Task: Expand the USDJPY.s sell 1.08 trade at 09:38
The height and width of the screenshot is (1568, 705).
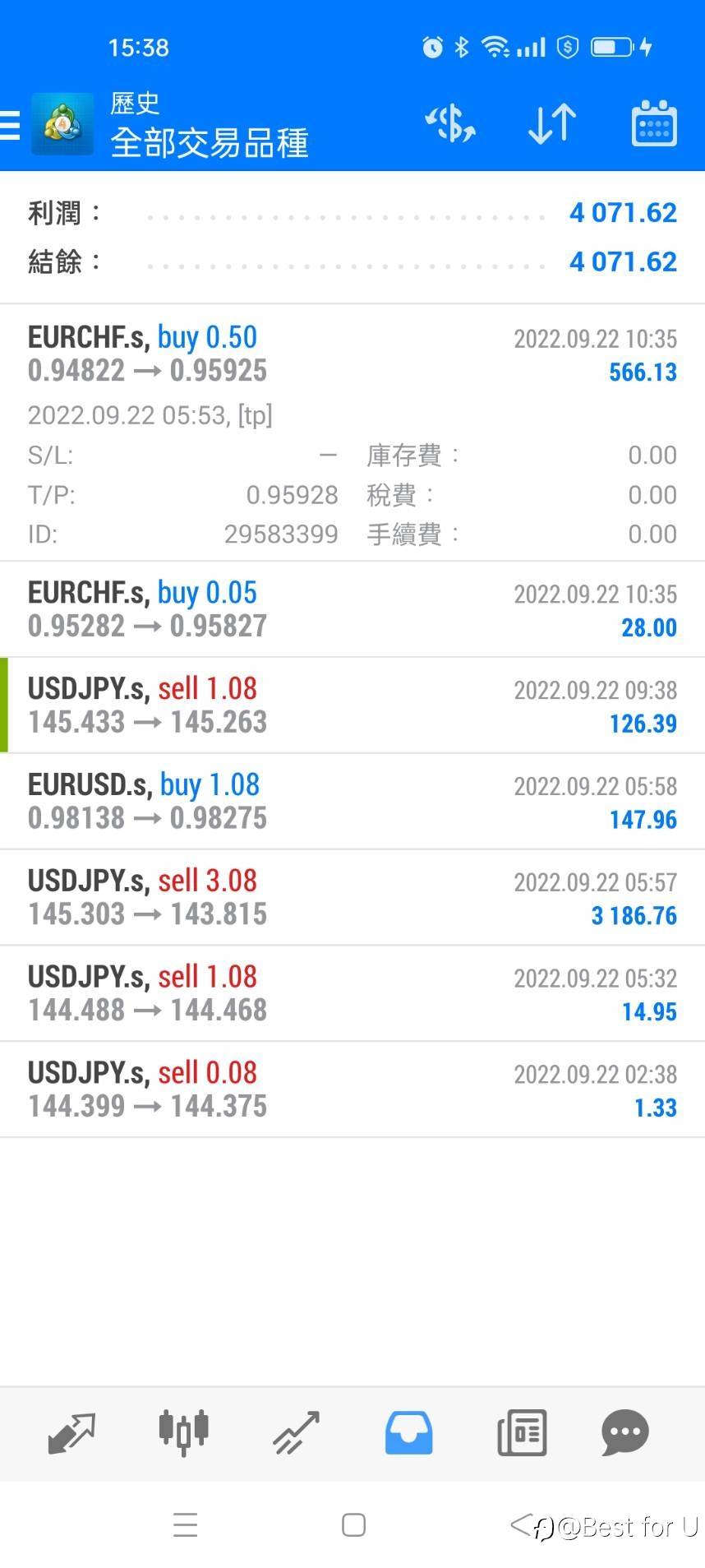Action: [352, 705]
